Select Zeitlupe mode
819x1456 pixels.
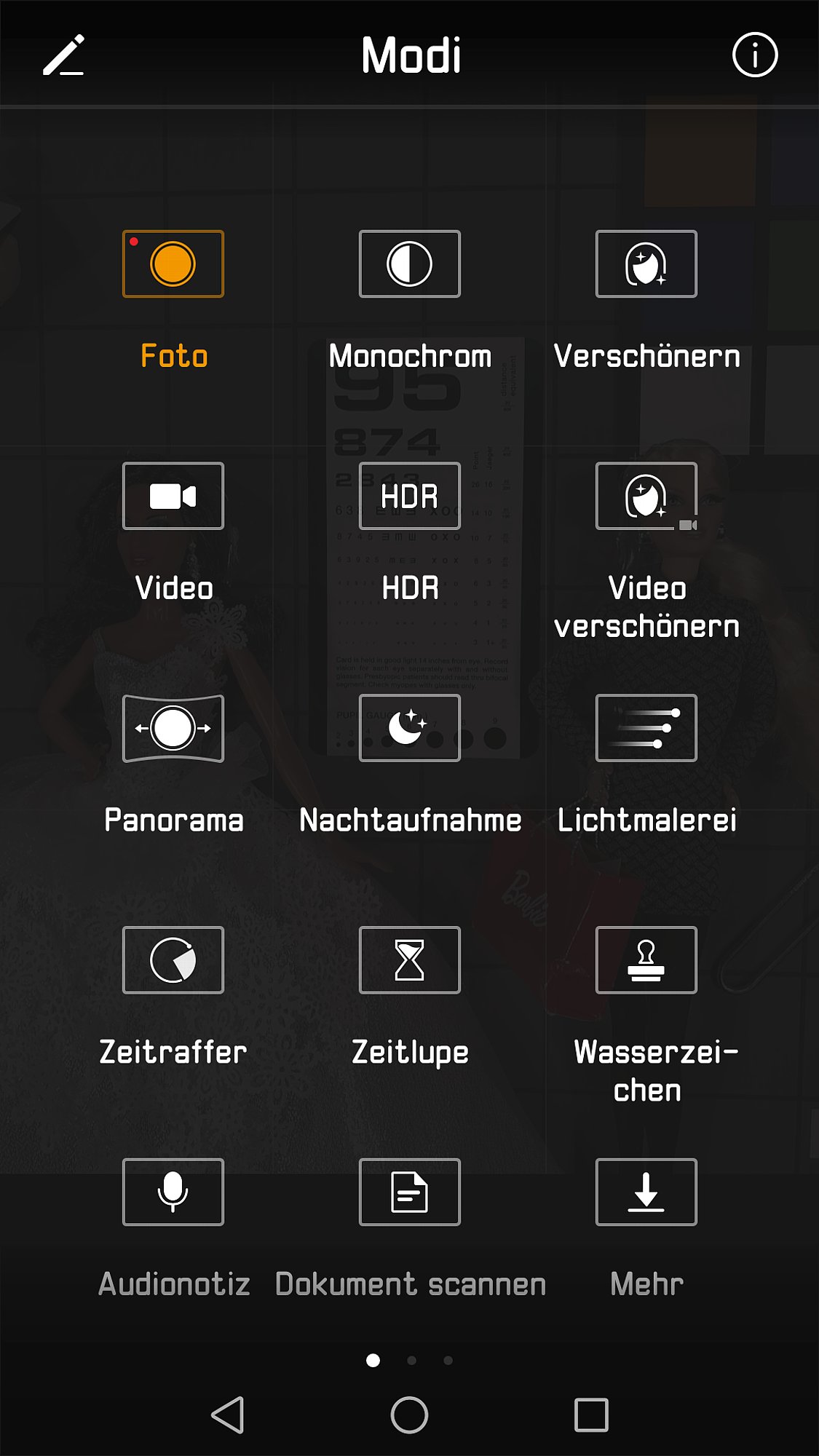pos(410,960)
